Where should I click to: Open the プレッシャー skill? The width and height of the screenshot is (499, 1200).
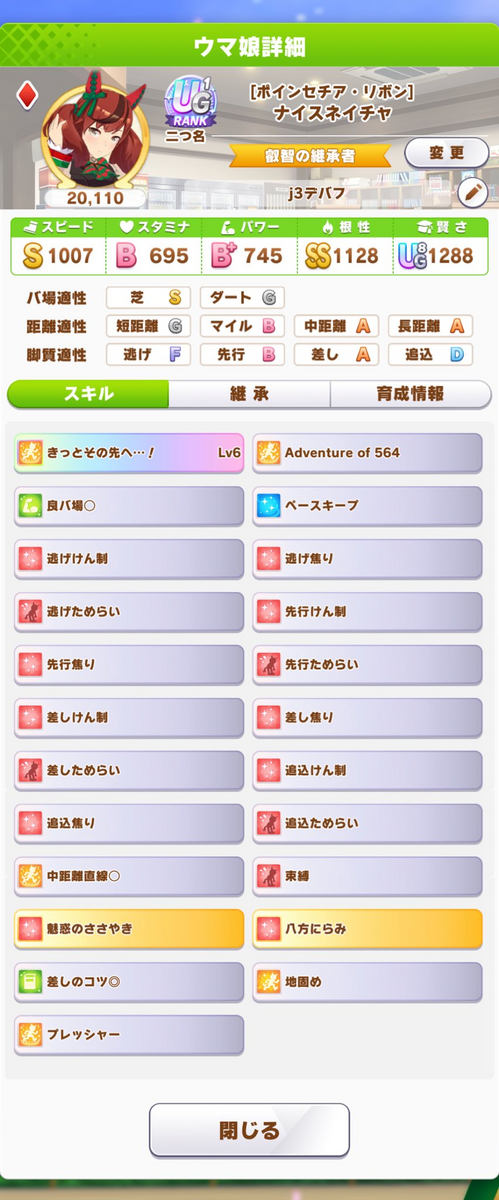point(129,1035)
